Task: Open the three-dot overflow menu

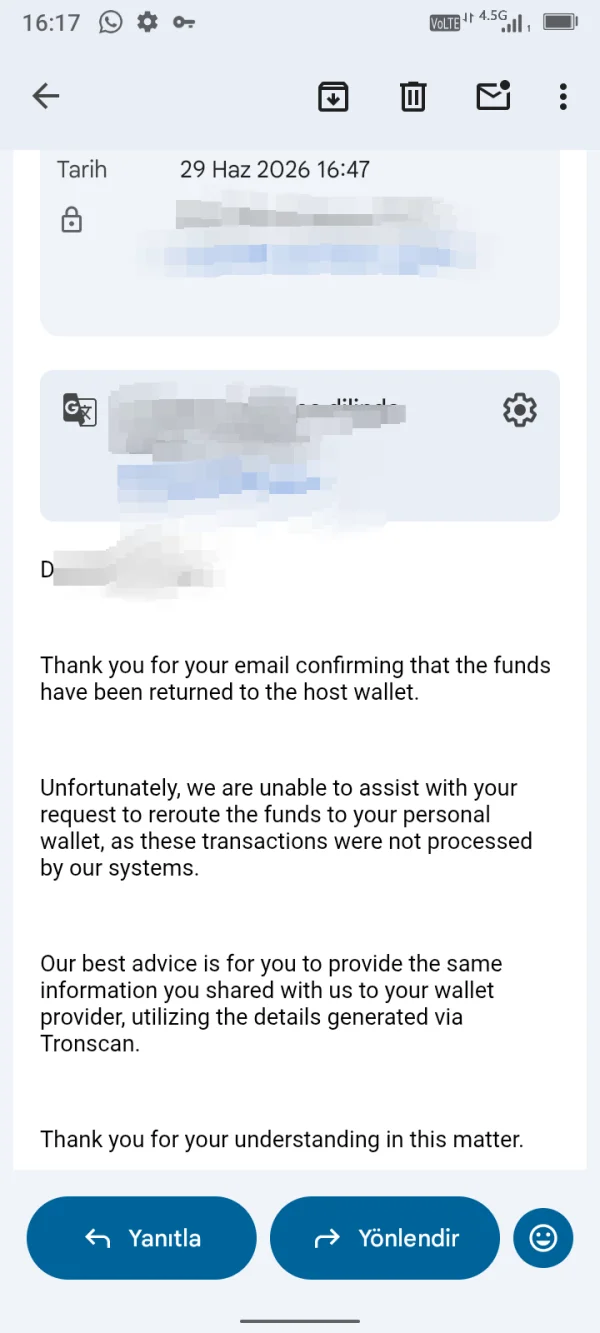Action: (563, 96)
